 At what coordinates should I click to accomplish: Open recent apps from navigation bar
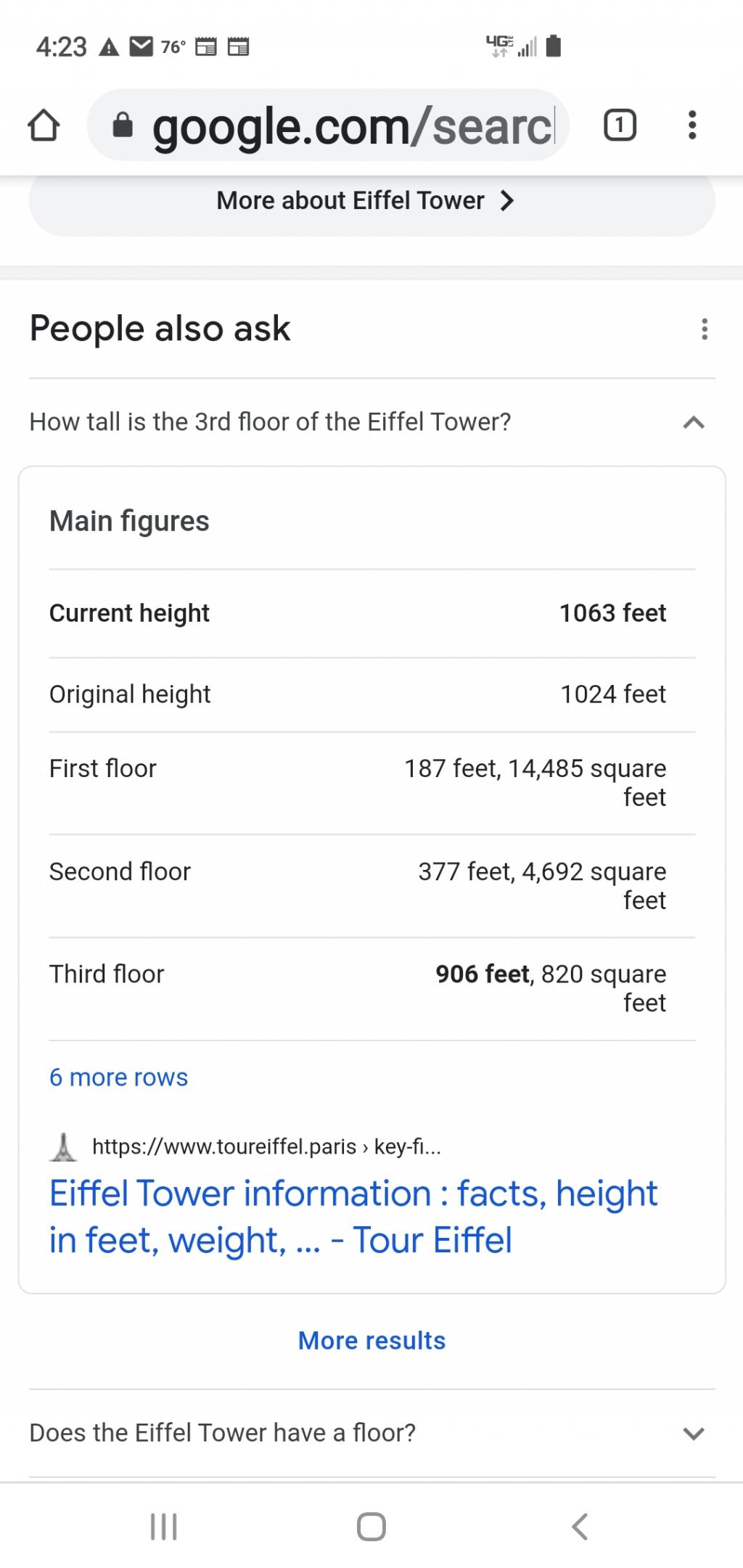pos(163,1527)
